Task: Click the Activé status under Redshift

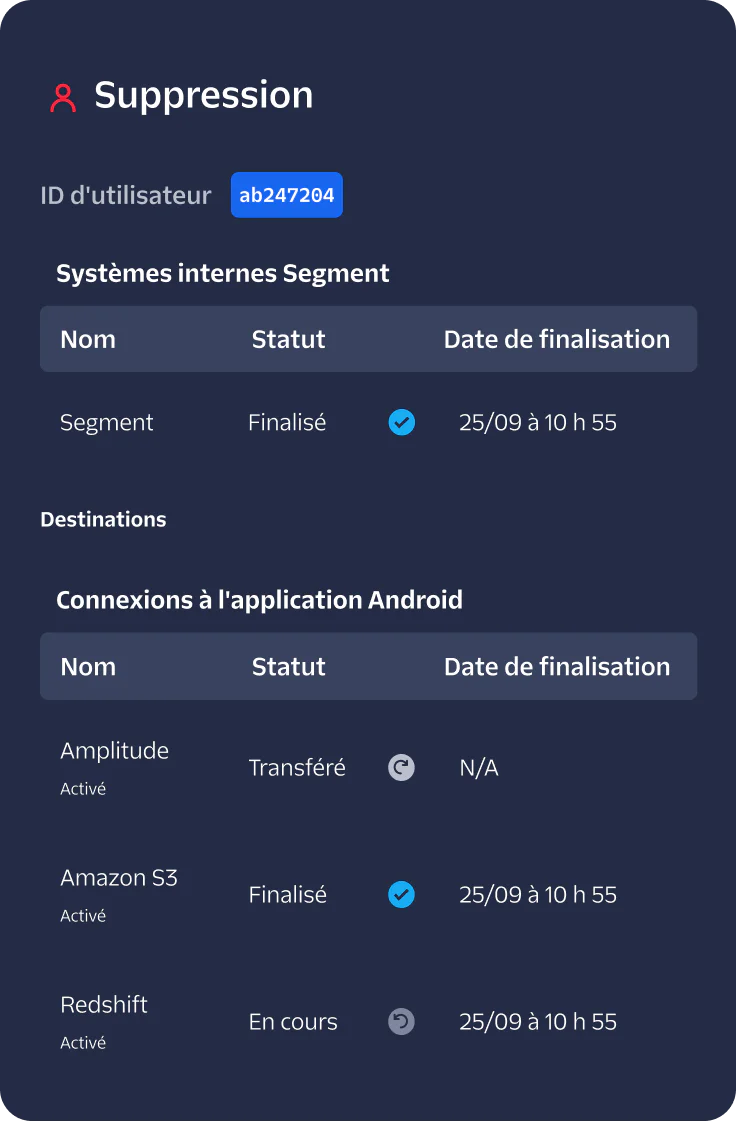Action: 83,1042
